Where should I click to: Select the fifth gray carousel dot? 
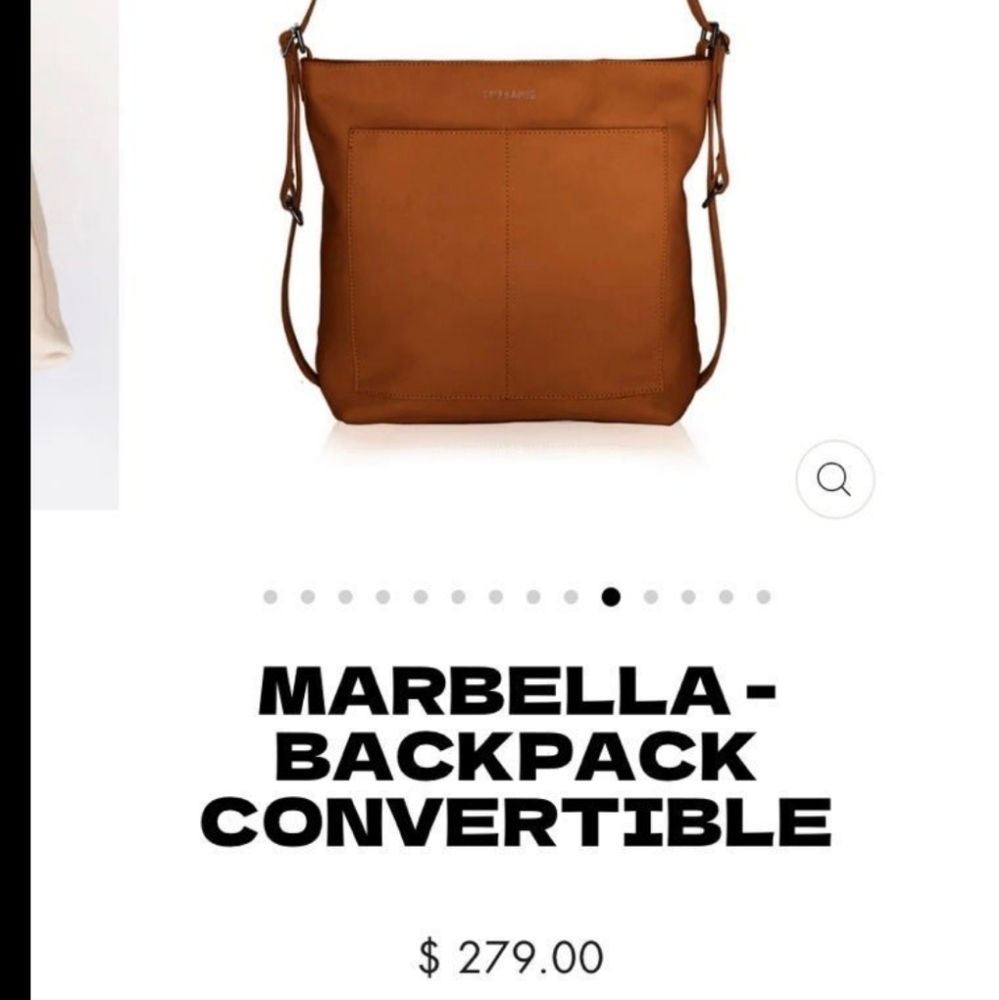[x=420, y=597]
